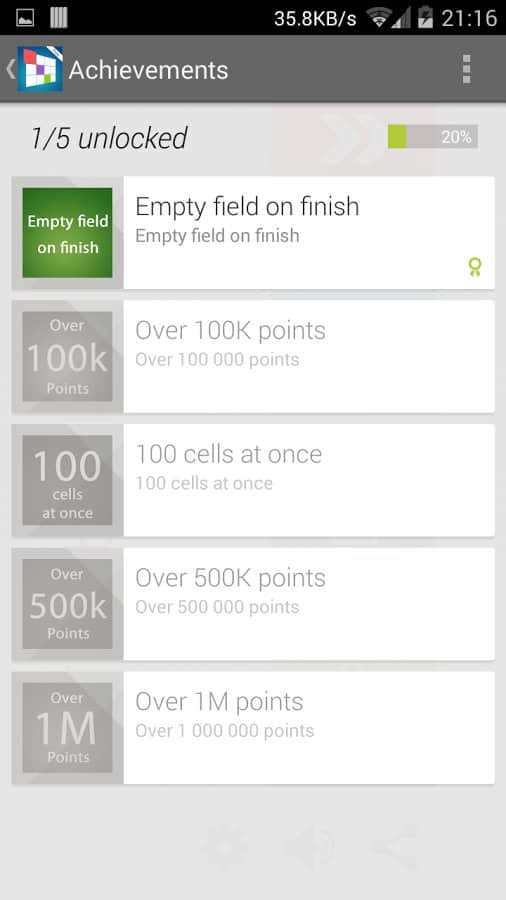Open the Over 500K points achievement

pos(253,604)
